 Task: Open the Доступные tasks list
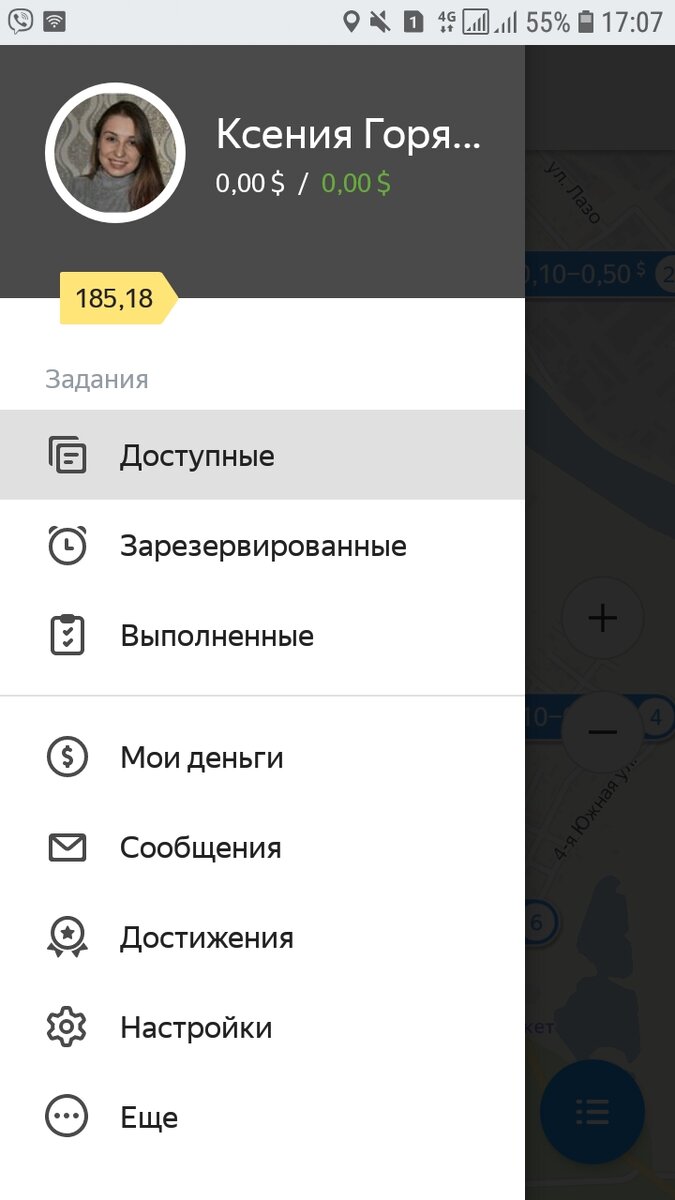point(262,455)
